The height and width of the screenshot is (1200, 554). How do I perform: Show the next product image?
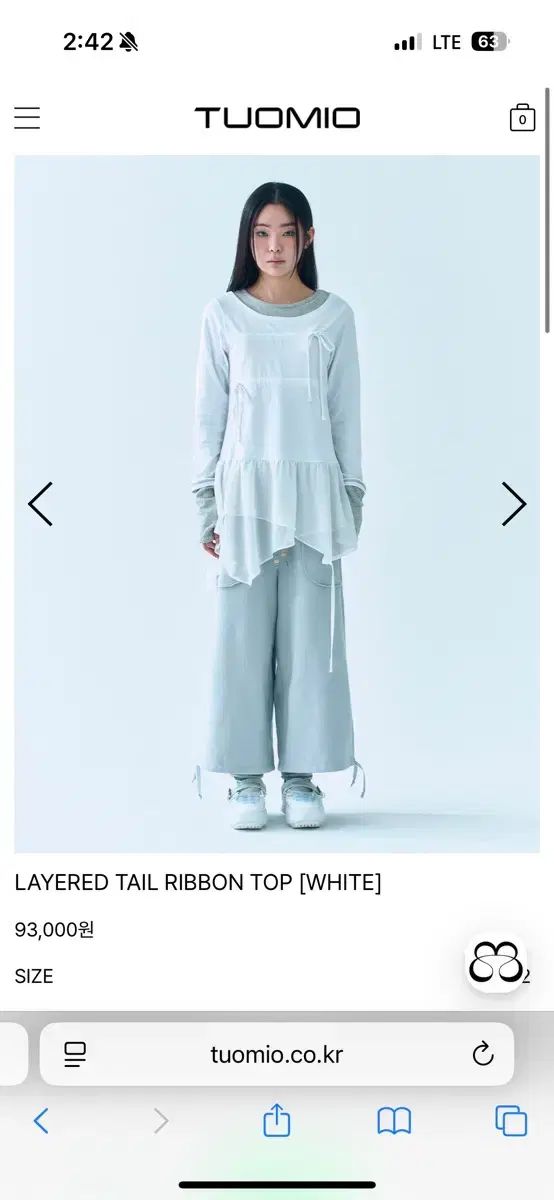[513, 504]
